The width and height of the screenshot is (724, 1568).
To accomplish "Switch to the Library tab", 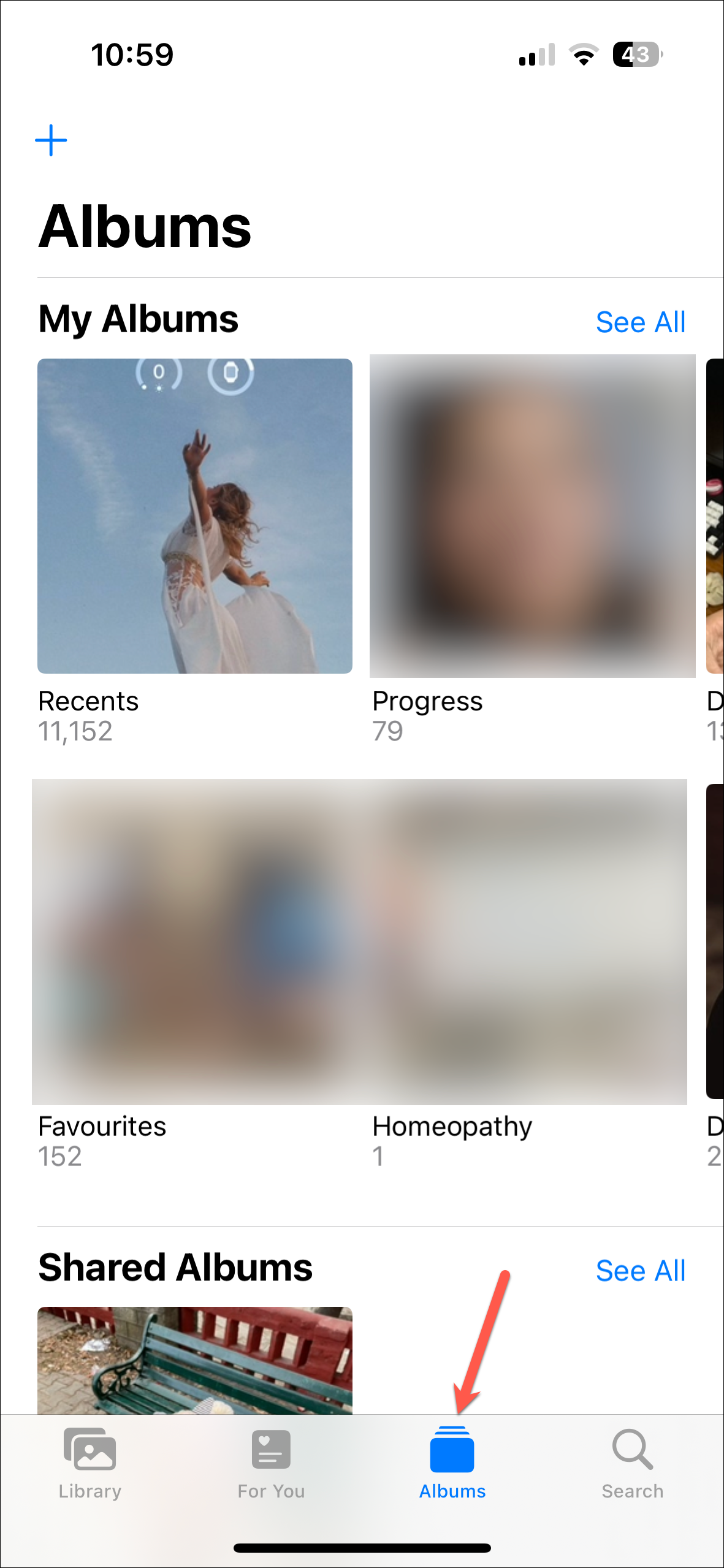I will [x=90, y=1463].
